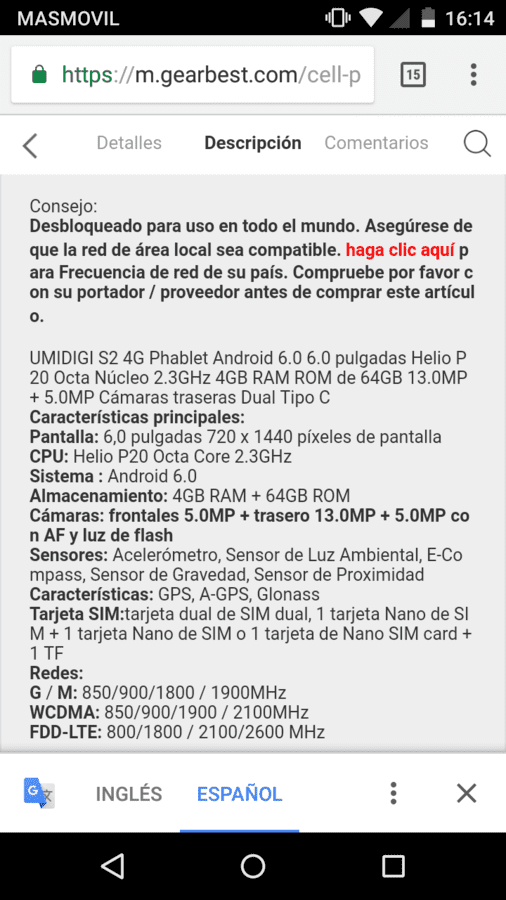Tap the Chrome address bar URL
The image size is (506, 900).
[193, 75]
